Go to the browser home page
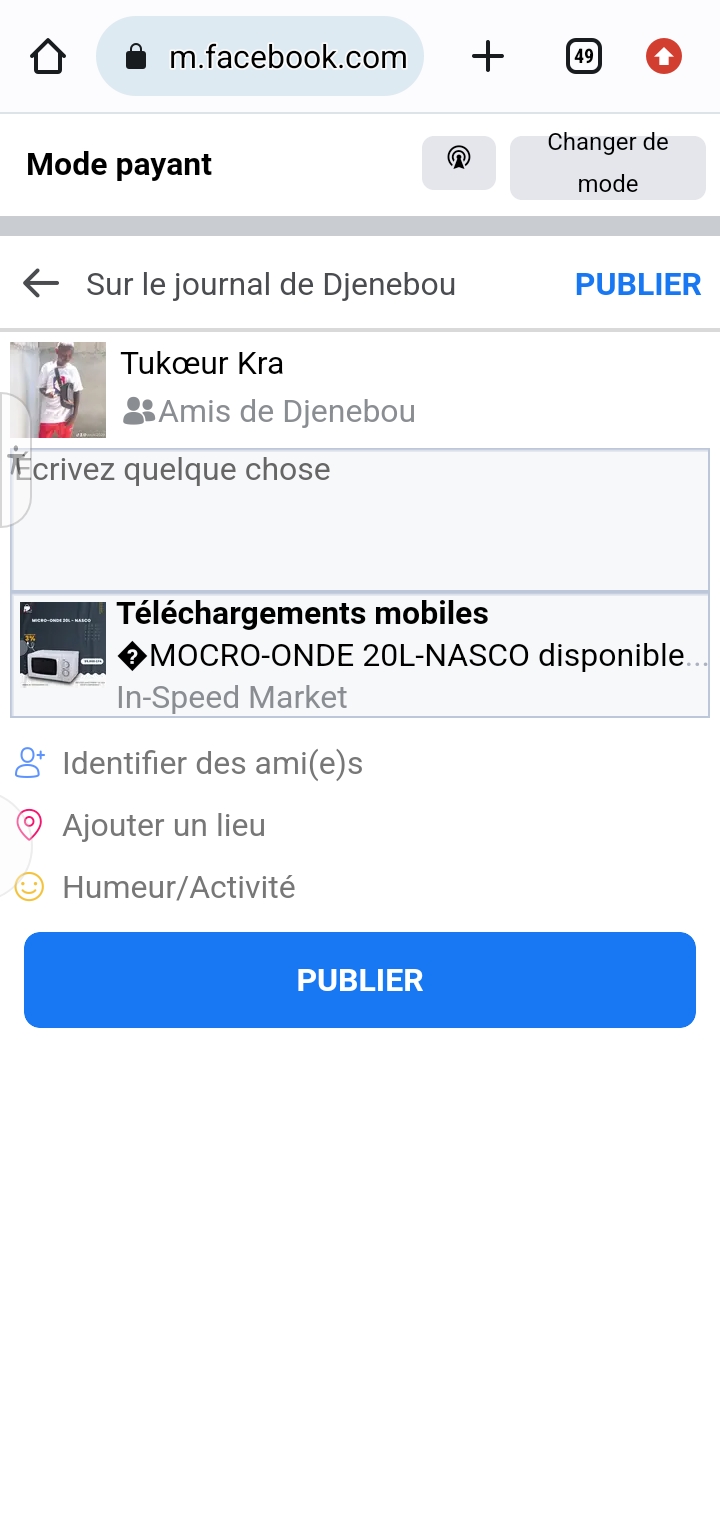 (48, 57)
